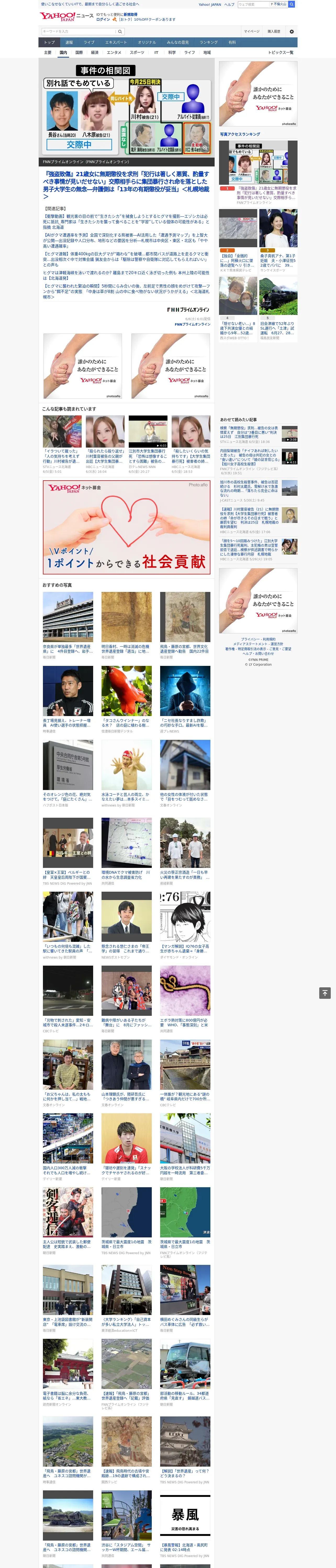Tap the back-to-top arrow button
The height and width of the screenshot is (1568, 336).
[324, 993]
